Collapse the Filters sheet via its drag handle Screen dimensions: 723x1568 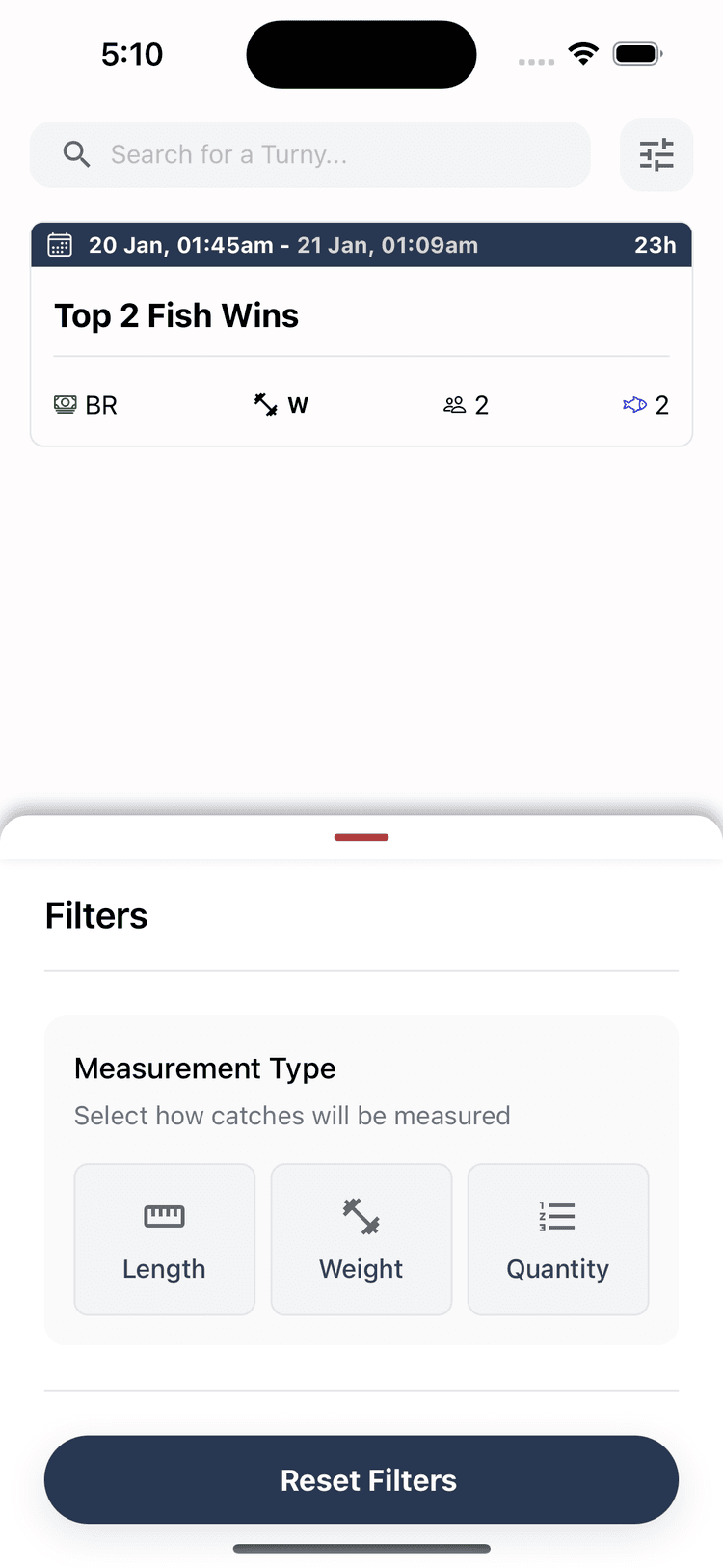(361, 837)
